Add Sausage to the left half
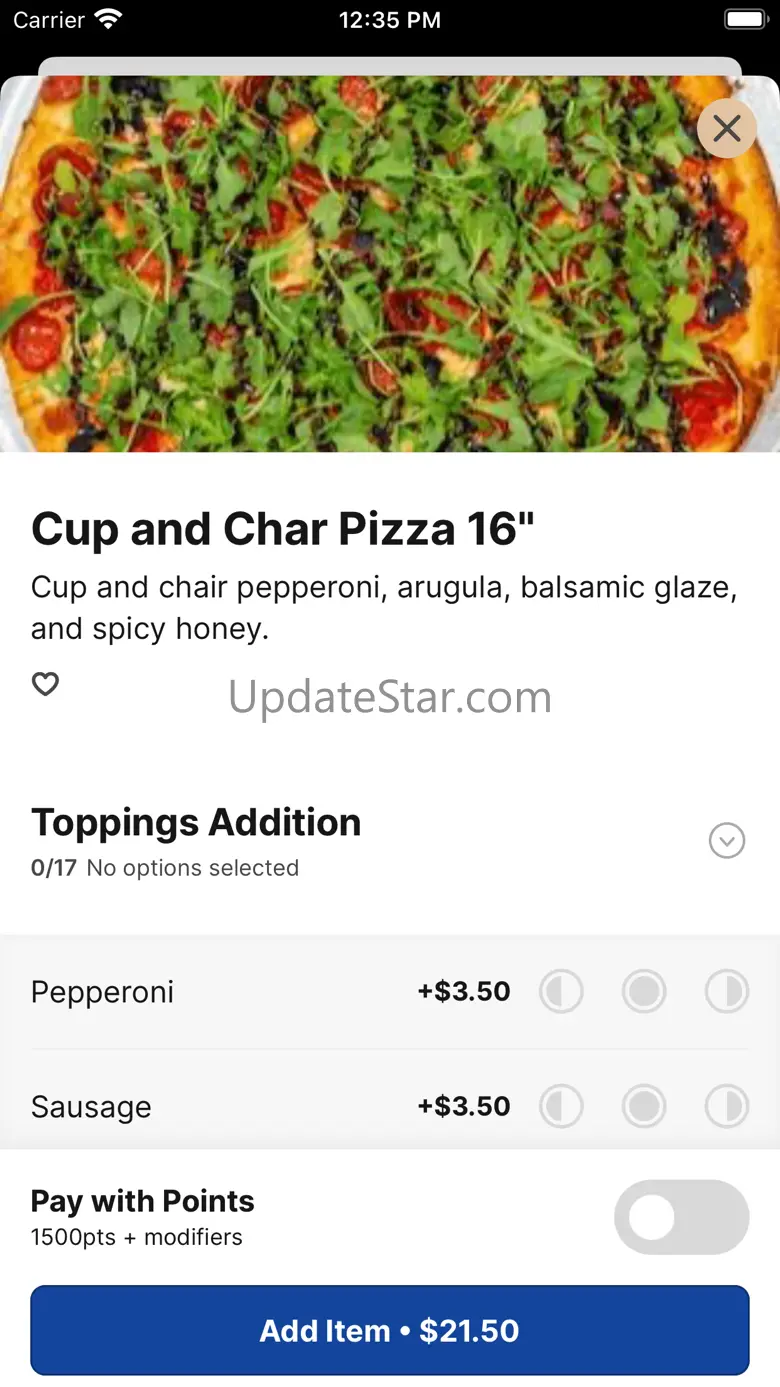The height and width of the screenshot is (1387, 780). tap(561, 1107)
